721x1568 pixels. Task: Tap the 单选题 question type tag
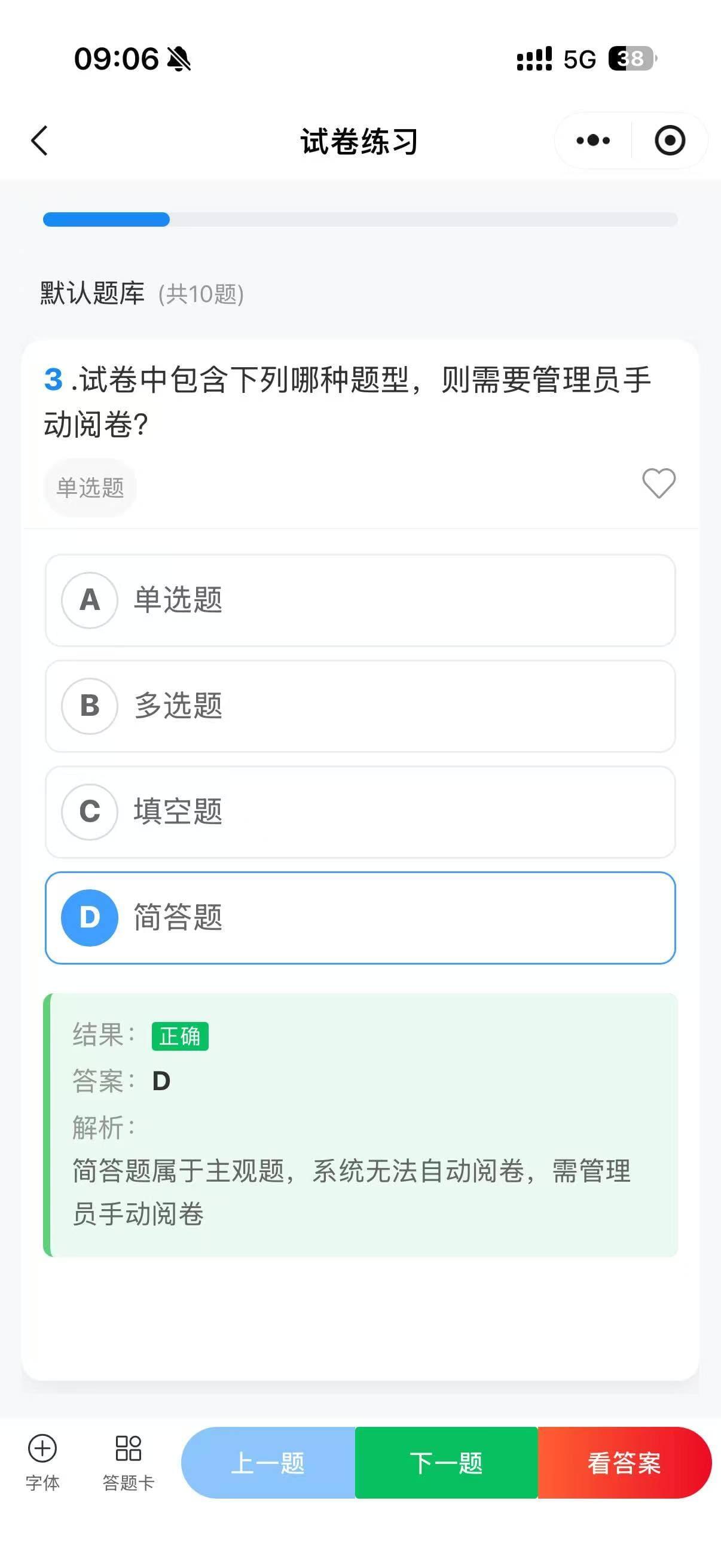[90, 486]
